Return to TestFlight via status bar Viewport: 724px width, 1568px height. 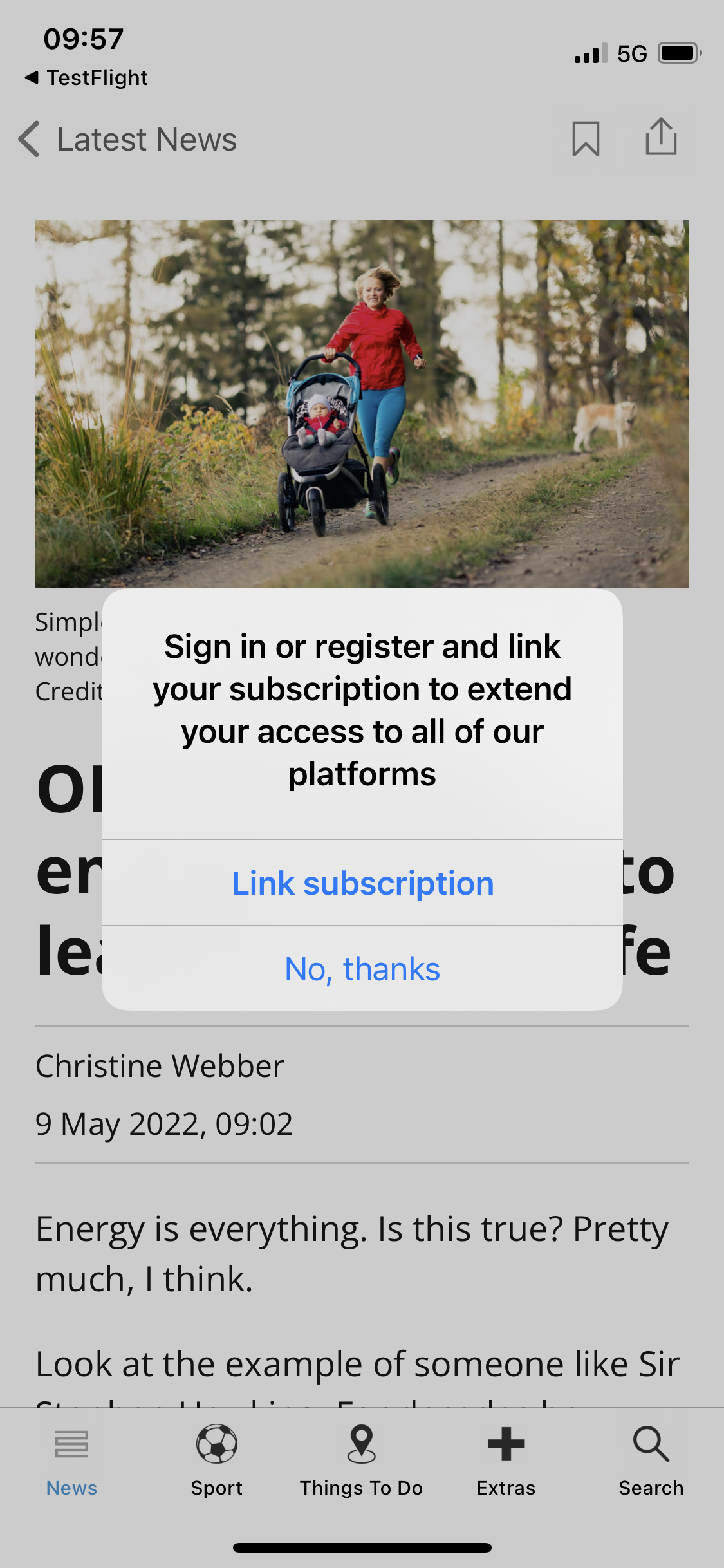[86, 78]
